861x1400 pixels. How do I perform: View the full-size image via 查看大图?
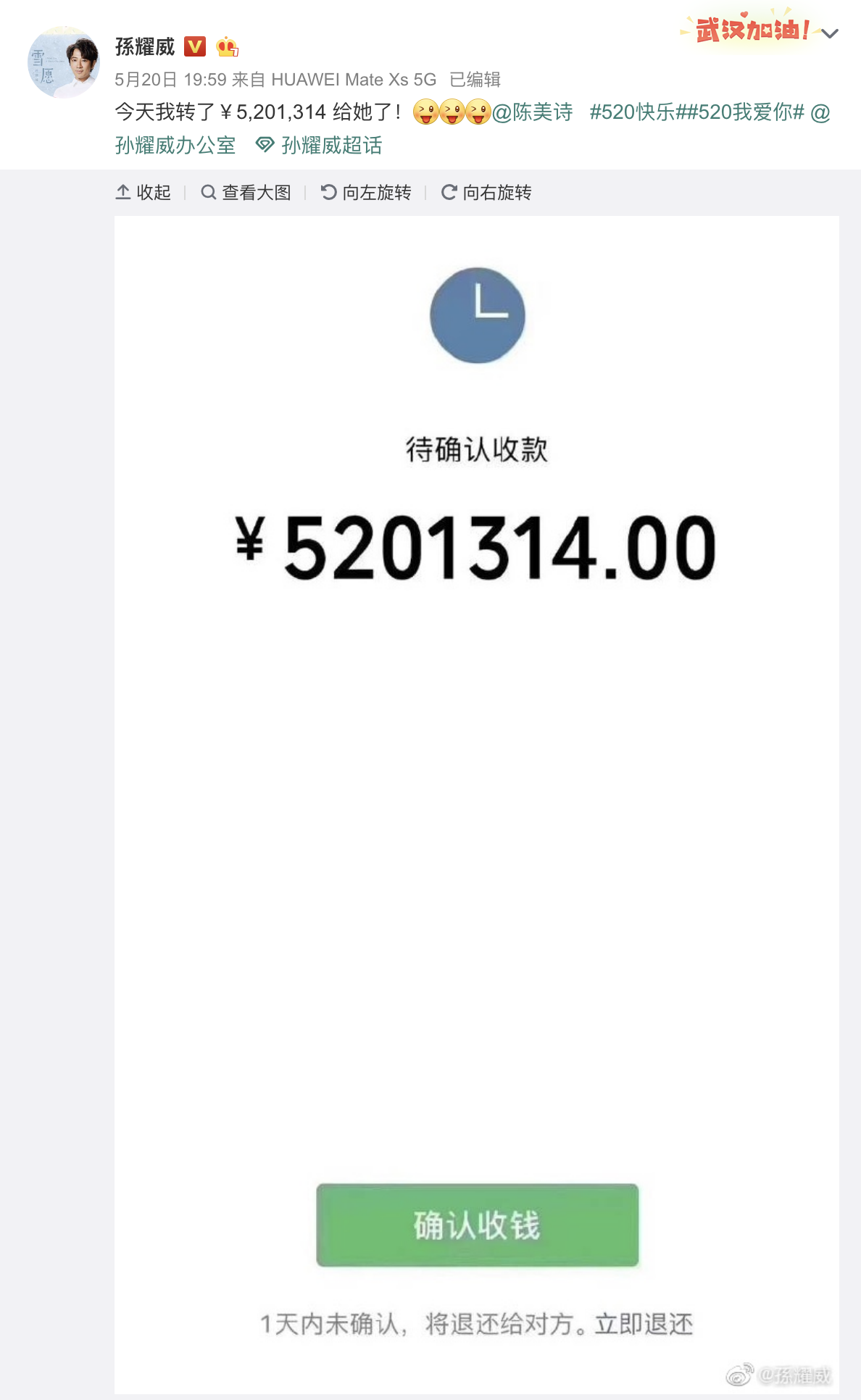[x=246, y=192]
